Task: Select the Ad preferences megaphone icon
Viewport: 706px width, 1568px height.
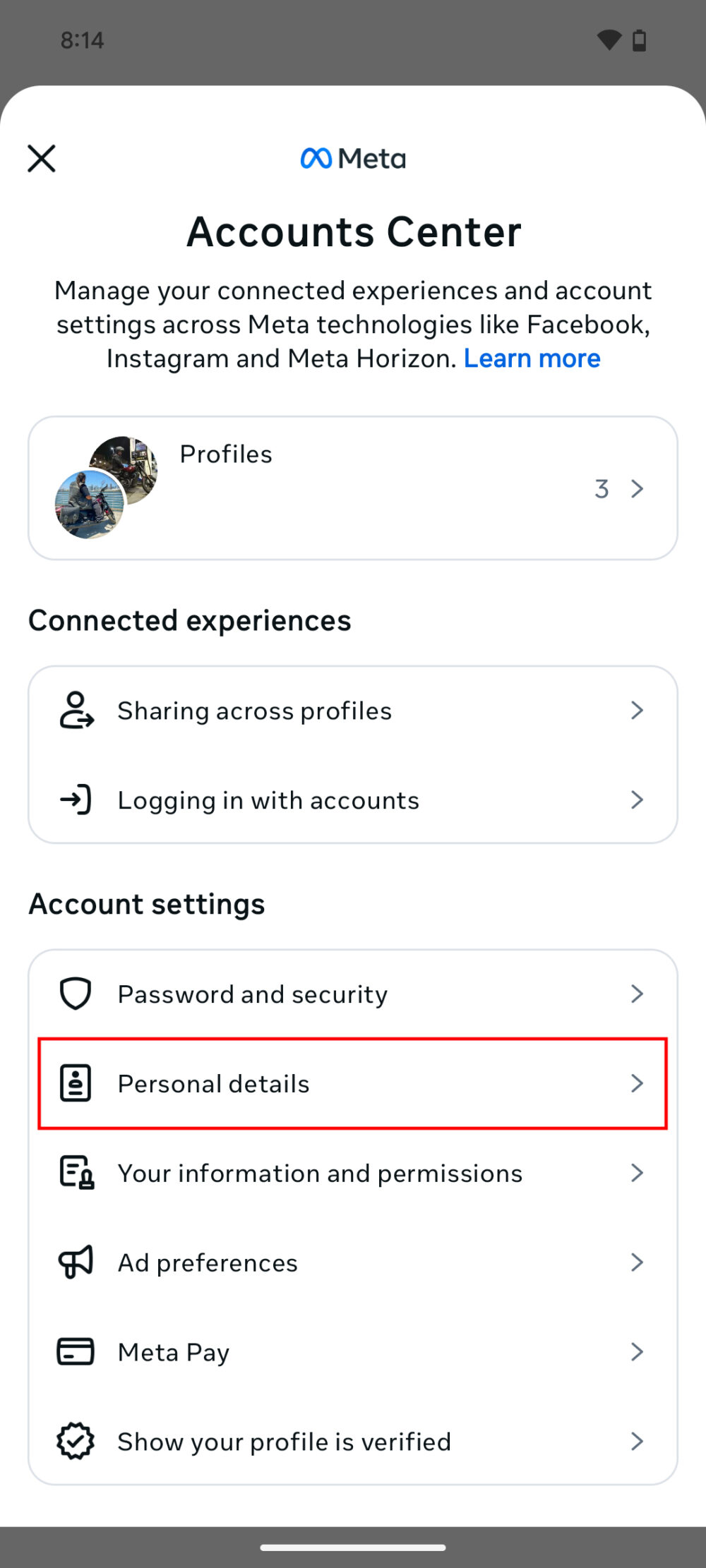Action: [75, 1262]
